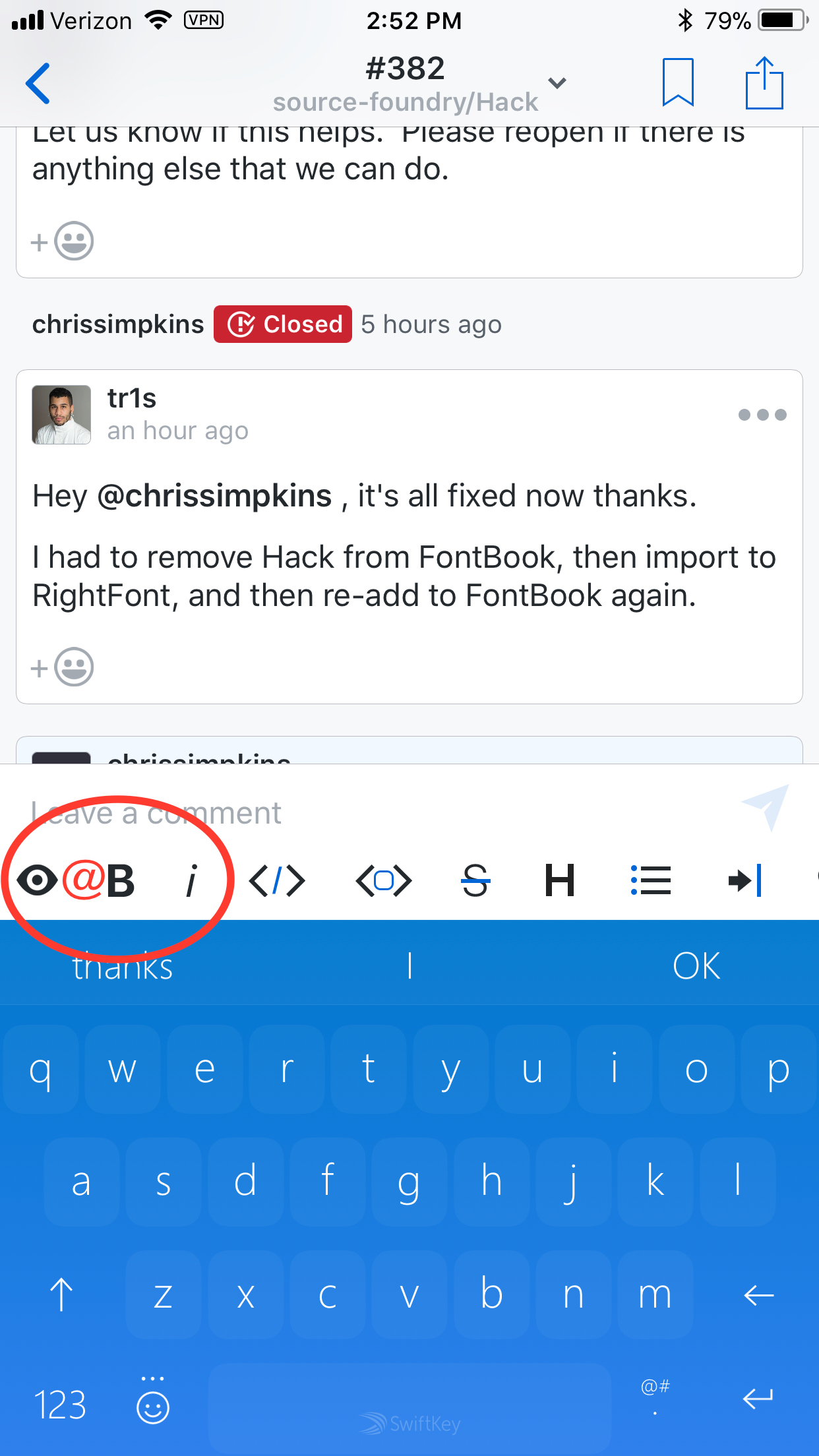
Task: Share this issue
Action: click(764, 82)
